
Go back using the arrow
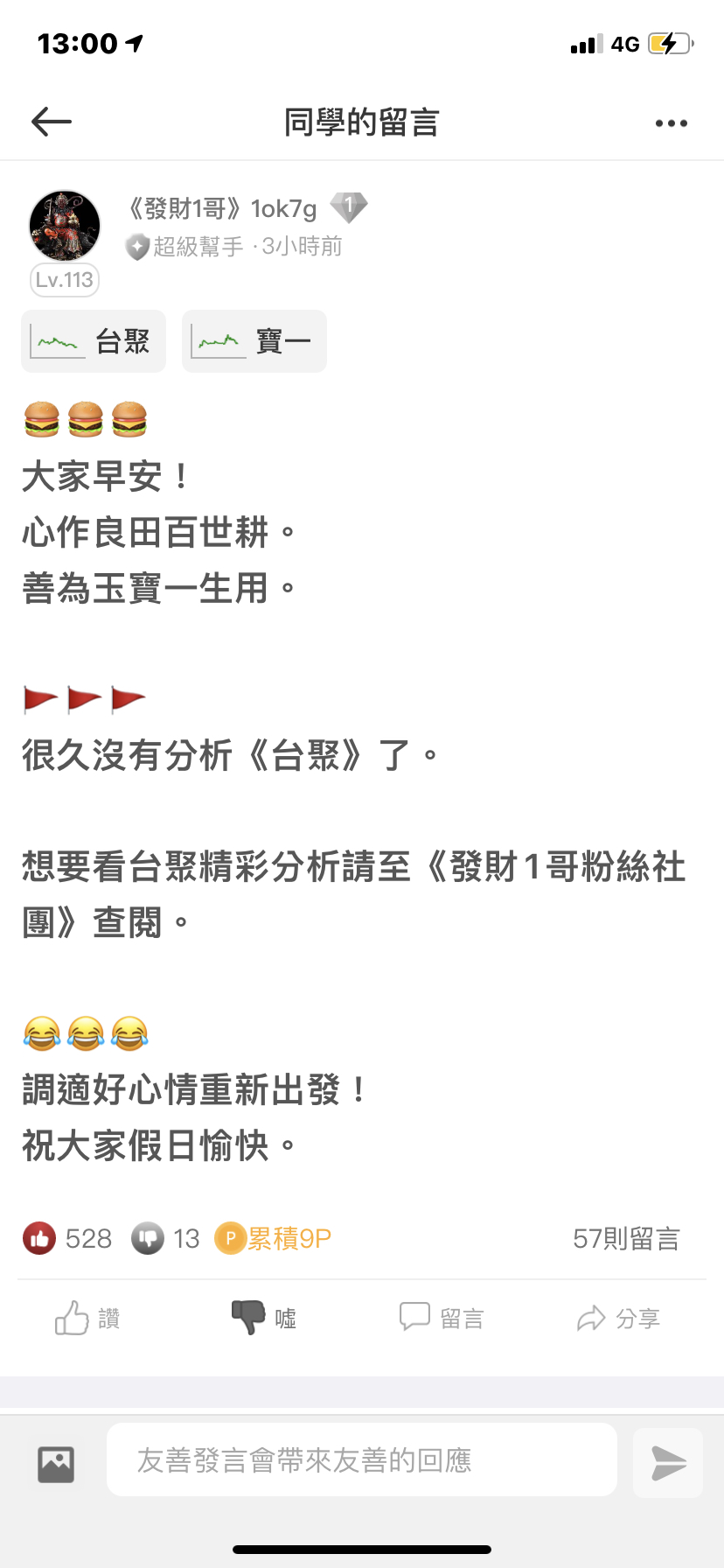pyautogui.click(x=51, y=122)
